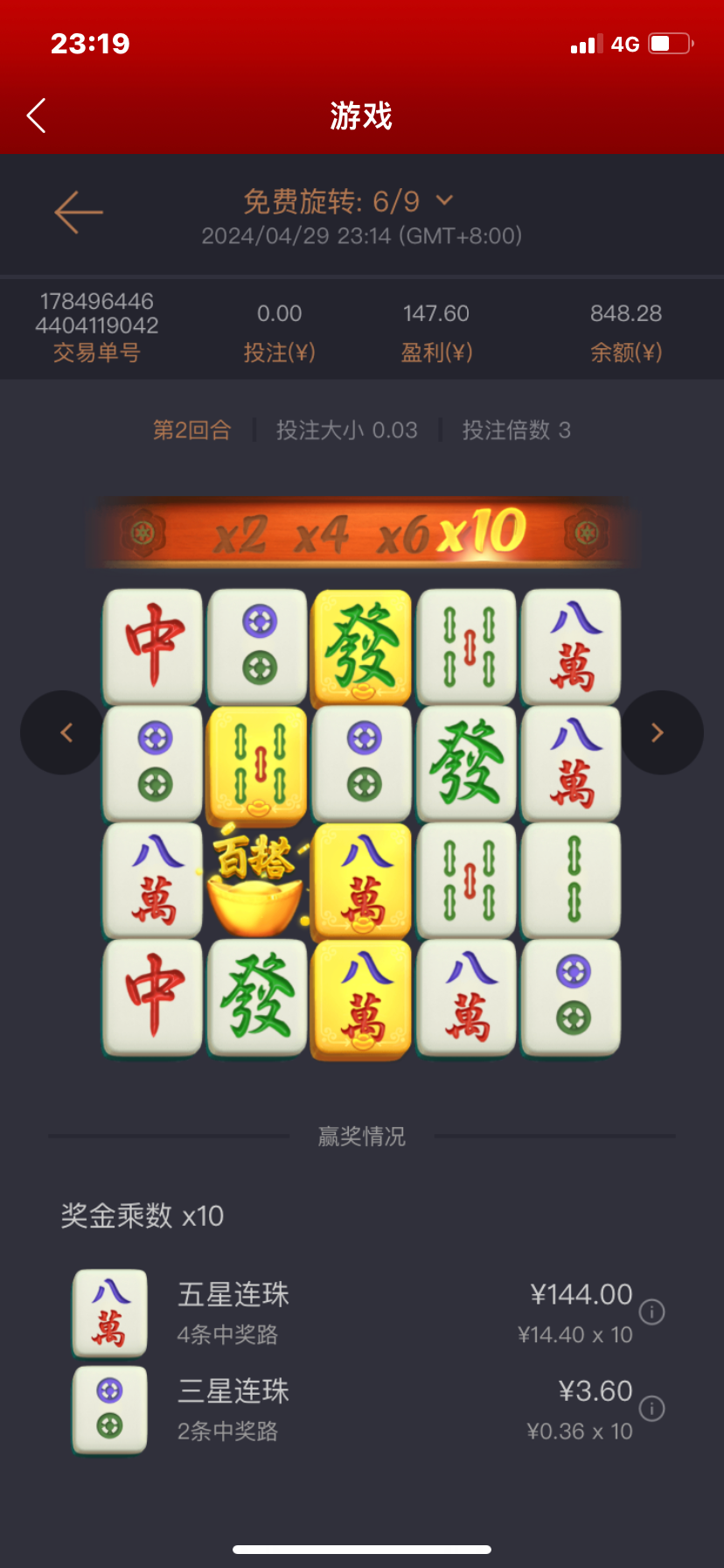The image size is (724, 1568).
Task: Expand the free spins 6/9 dropdown
Action: pyautogui.click(x=444, y=200)
